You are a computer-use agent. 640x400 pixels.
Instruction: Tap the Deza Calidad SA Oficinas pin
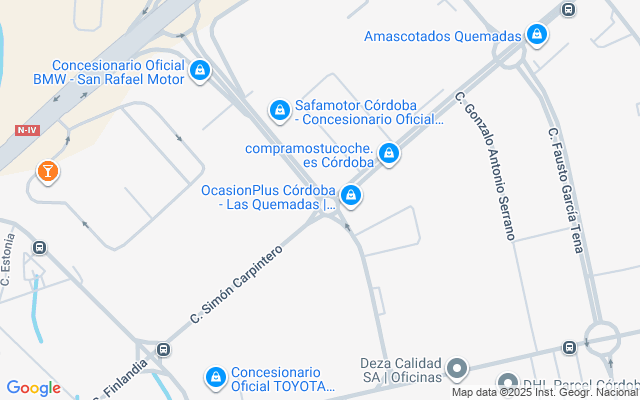pos(457,370)
